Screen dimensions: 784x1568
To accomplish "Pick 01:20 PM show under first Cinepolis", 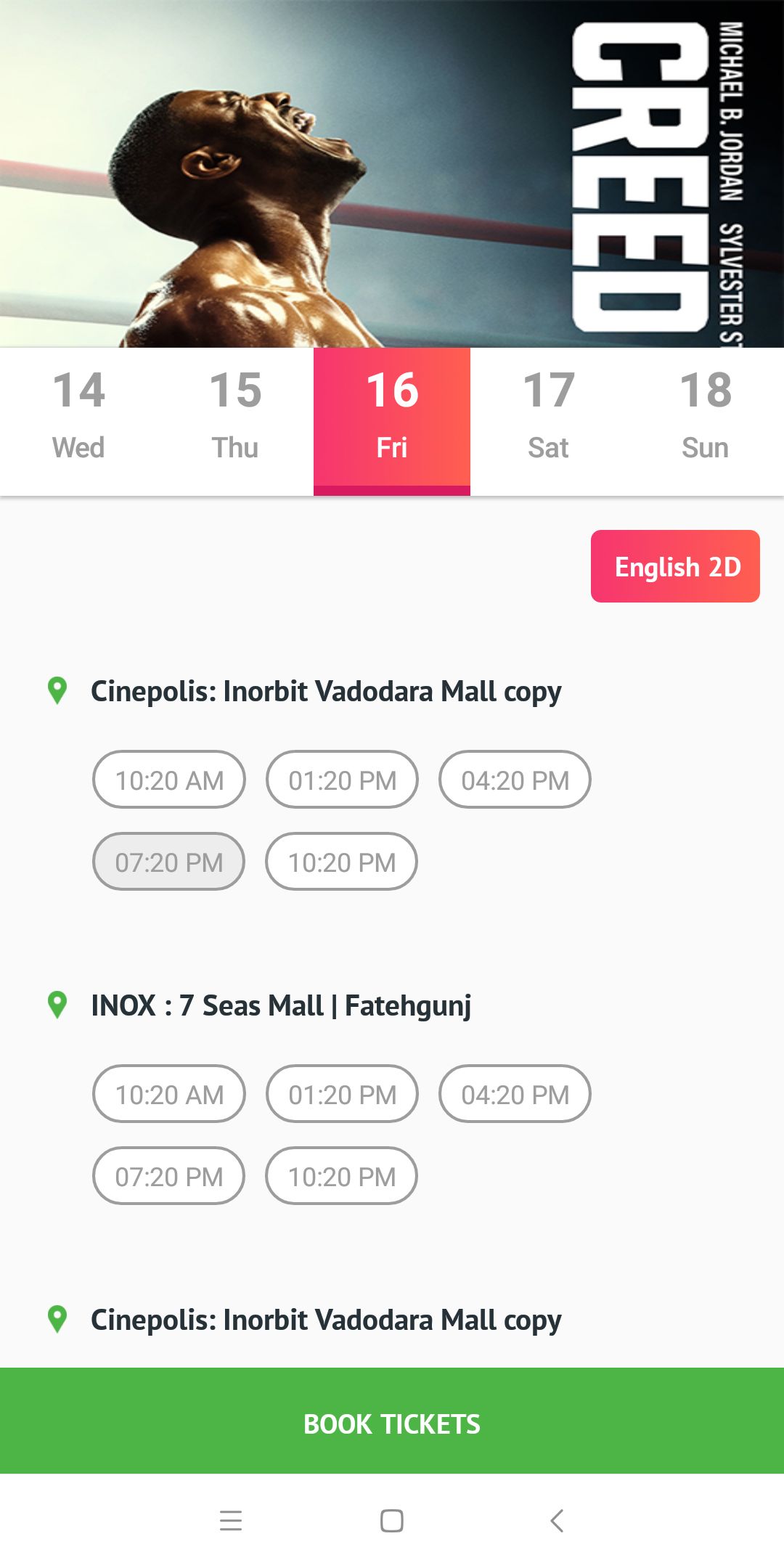I will point(342,780).
